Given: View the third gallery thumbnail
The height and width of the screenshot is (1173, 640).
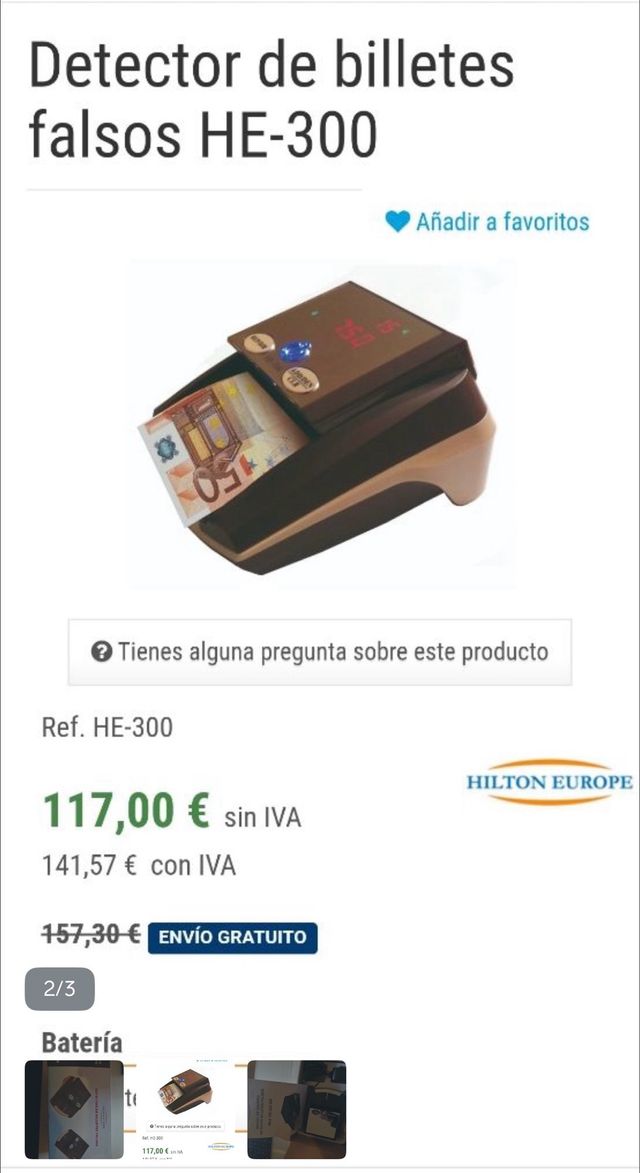Looking at the screenshot, I should coord(296,1108).
